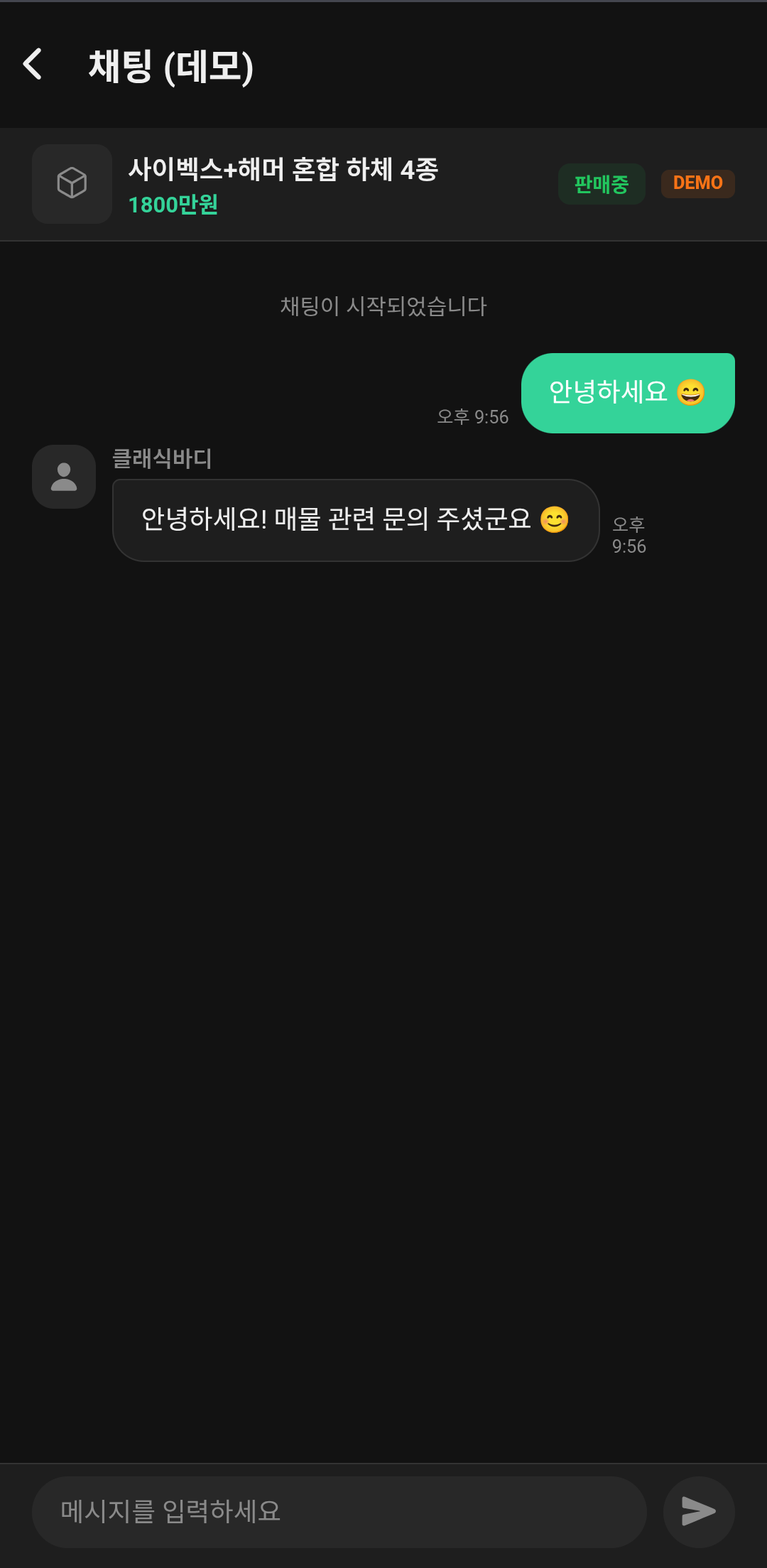Toggle the DEMO mode badge
This screenshot has width=767, height=1568.
pos(698,183)
